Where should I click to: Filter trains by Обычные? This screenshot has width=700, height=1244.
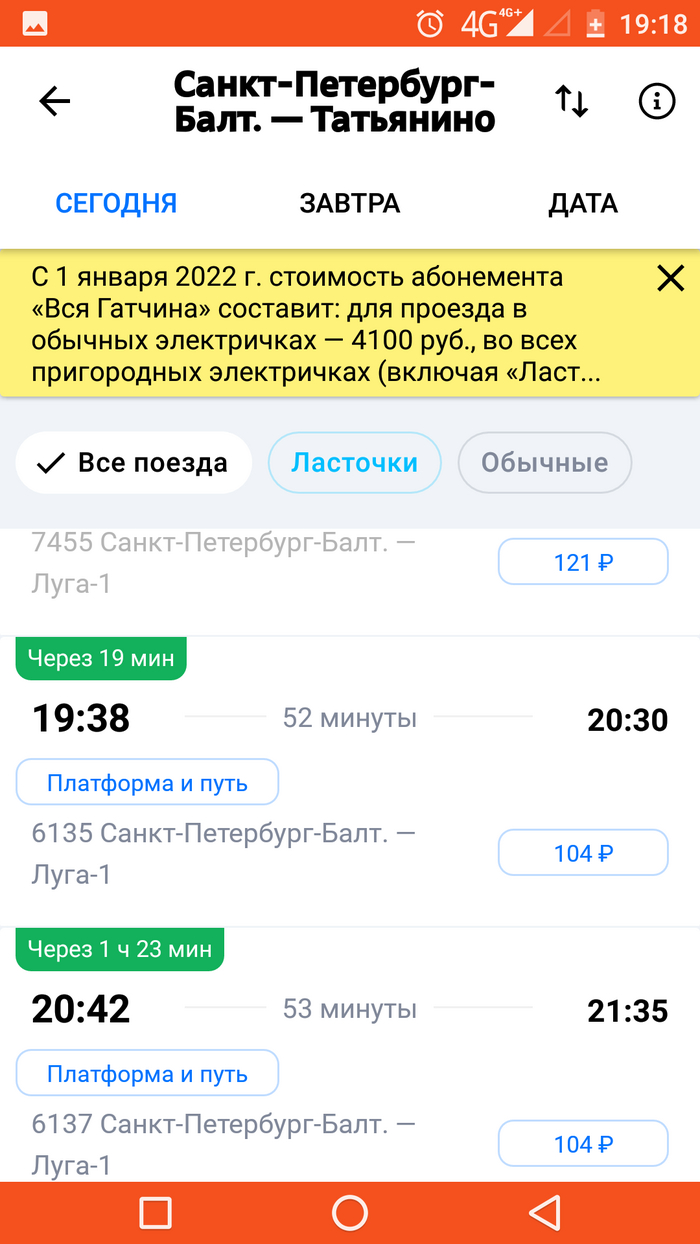coord(545,463)
